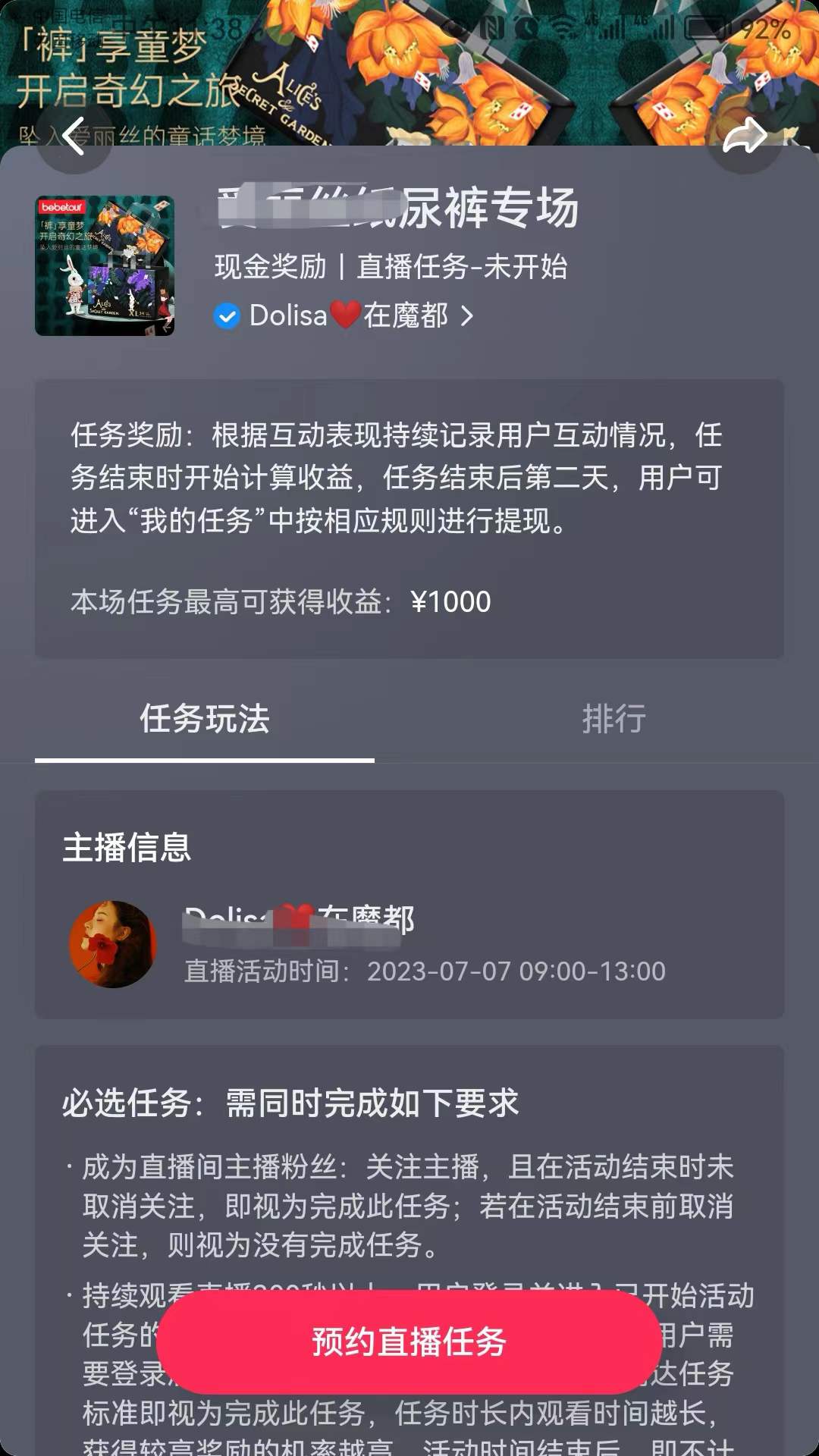This screenshot has width=819, height=1456.
Task: Expand the Dolisa在魔都 streamer profile chevron
Action: click(470, 316)
